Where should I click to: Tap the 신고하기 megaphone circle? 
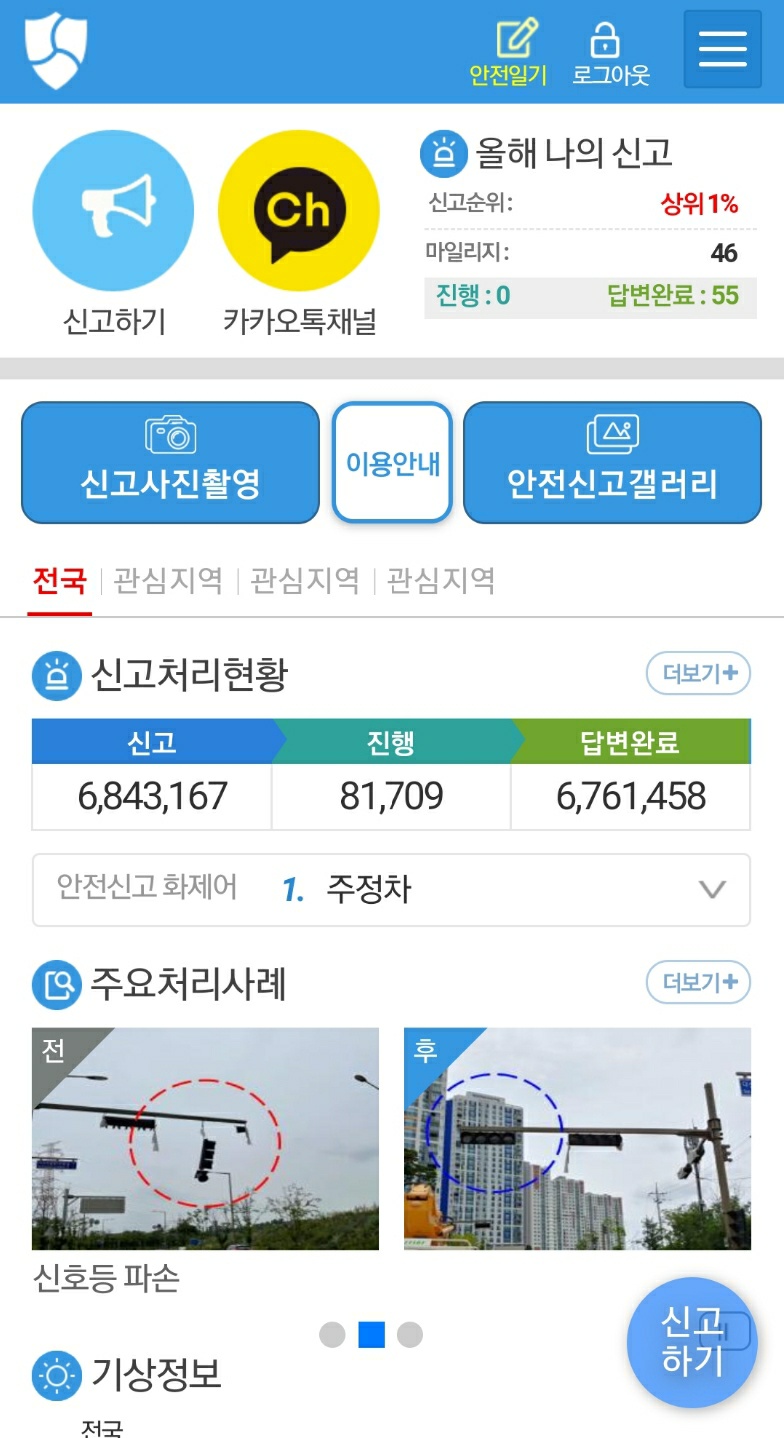pyautogui.click(x=113, y=211)
